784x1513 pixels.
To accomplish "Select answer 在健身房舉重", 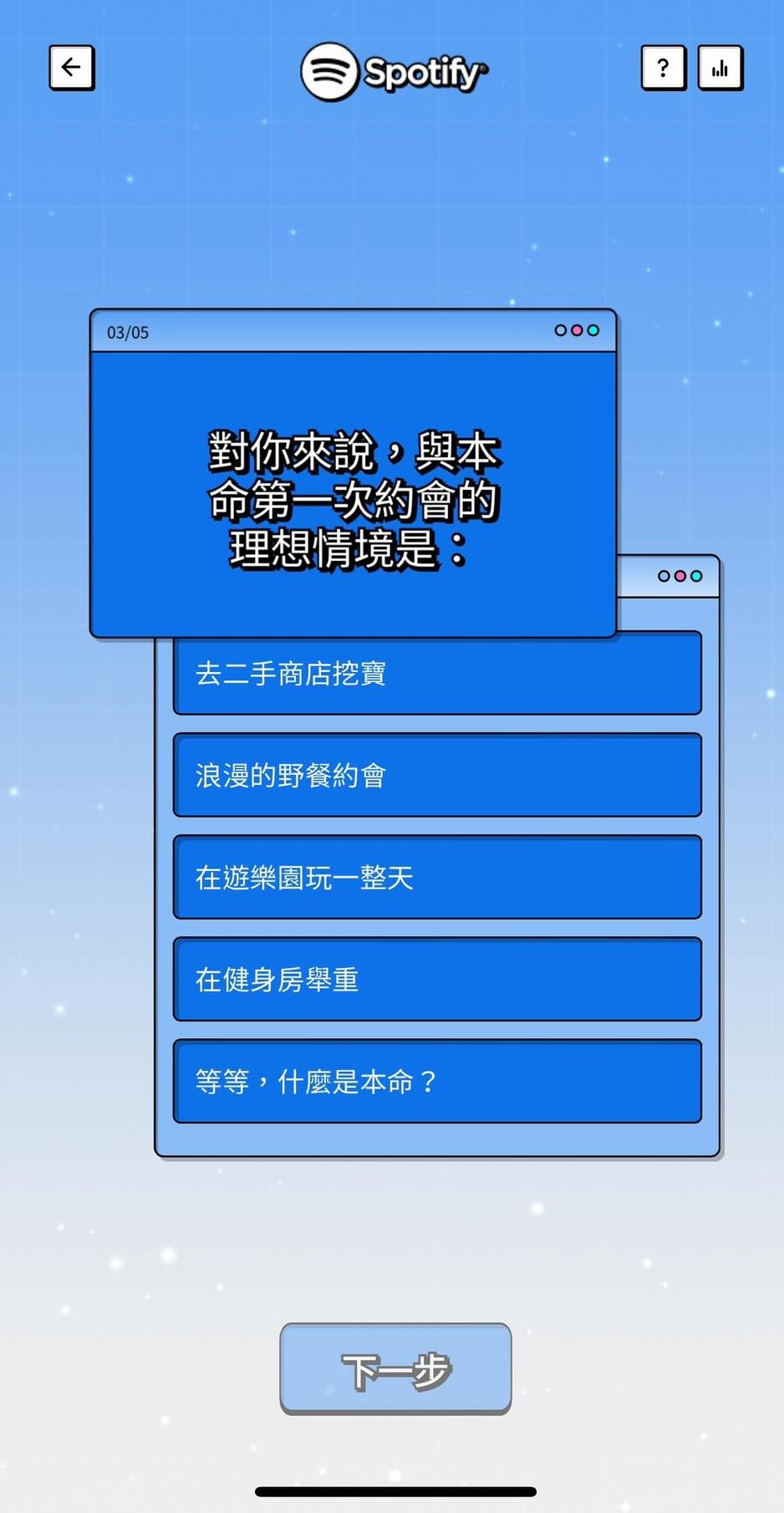I will pyautogui.click(x=436, y=980).
